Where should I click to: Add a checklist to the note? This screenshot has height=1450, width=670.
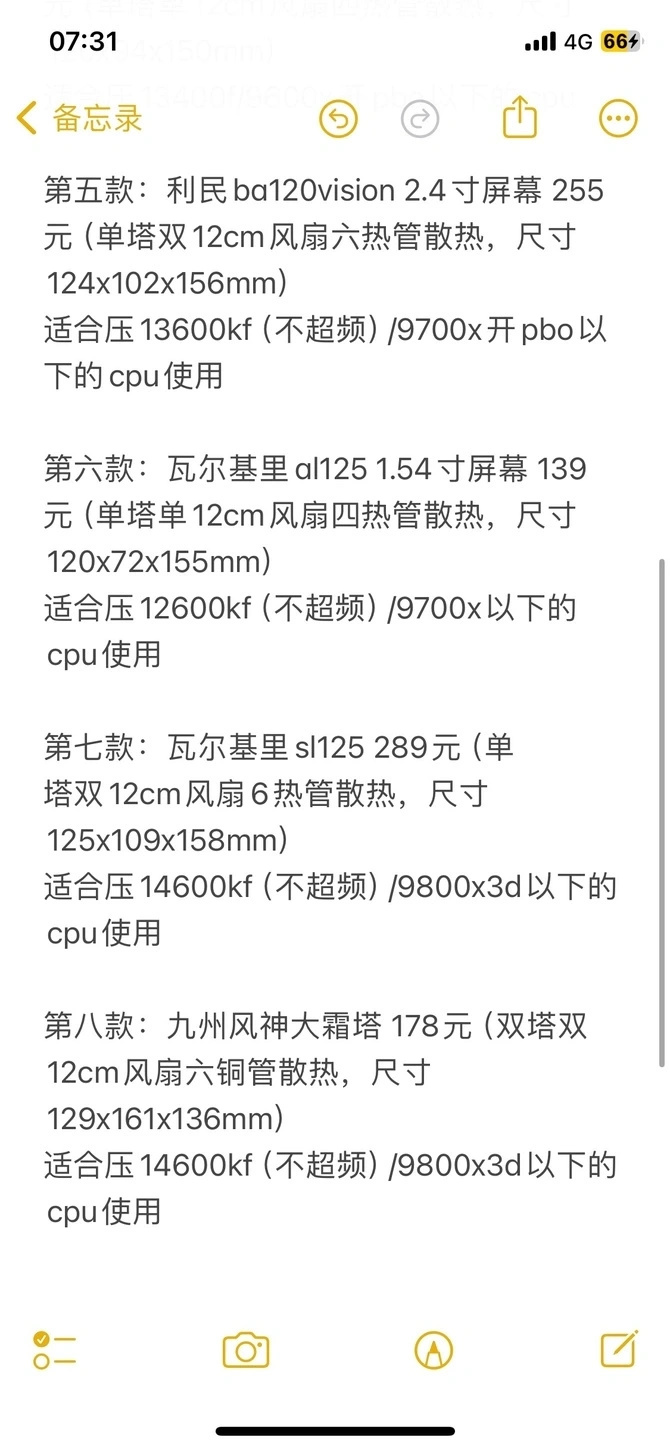54,1350
